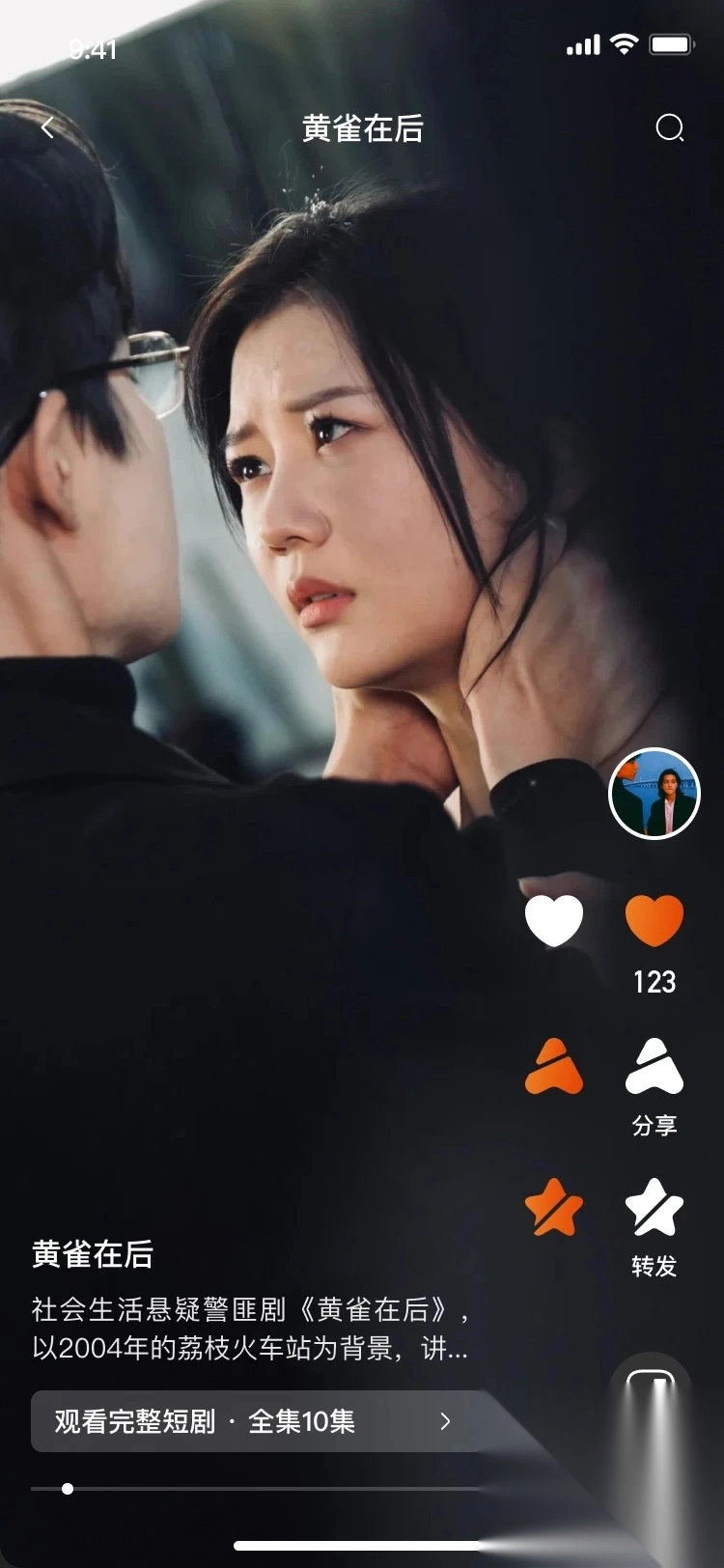Like the video with the orange heart
This screenshot has height=1568, width=724.
click(x=654, y=920)
